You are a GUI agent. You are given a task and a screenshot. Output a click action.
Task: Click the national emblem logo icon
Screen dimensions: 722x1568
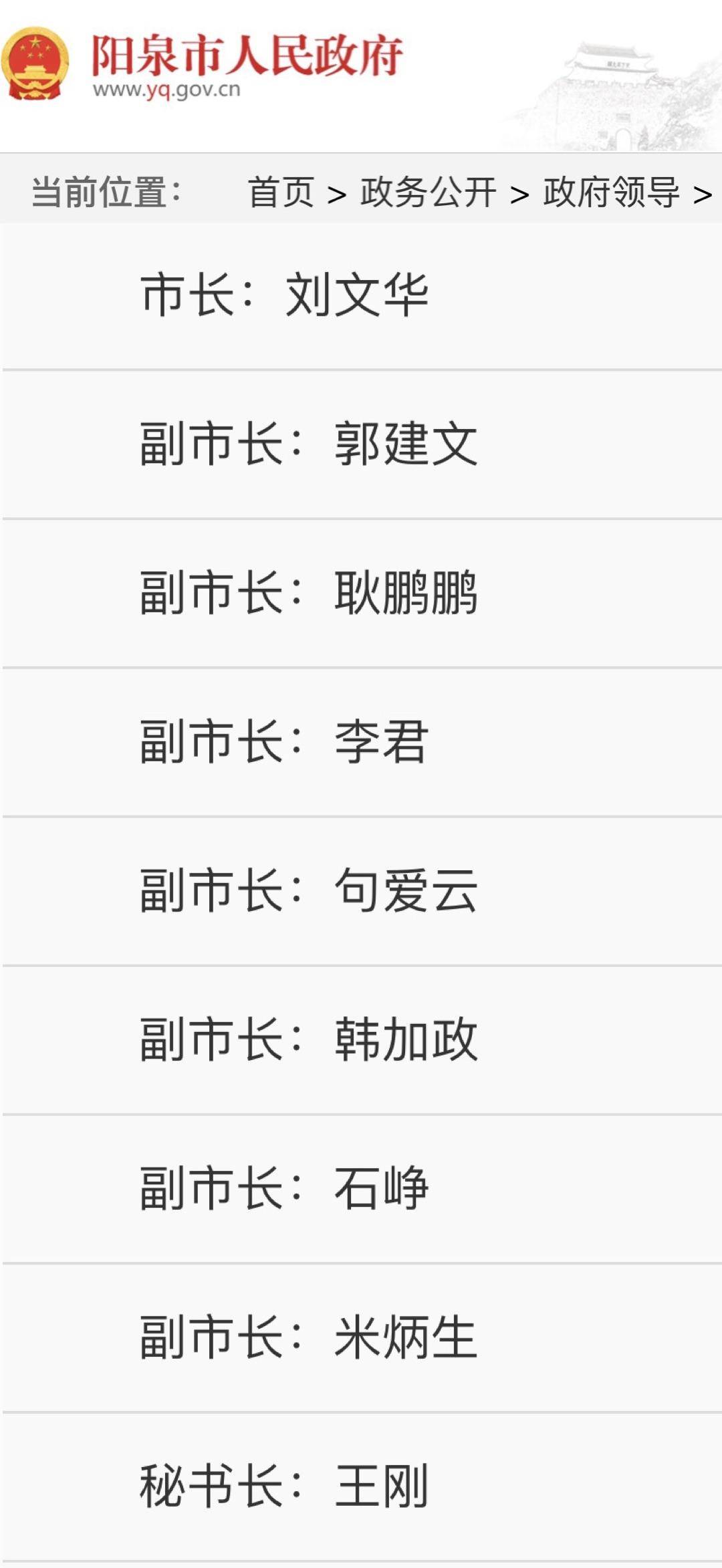click(x=37, y=63)
